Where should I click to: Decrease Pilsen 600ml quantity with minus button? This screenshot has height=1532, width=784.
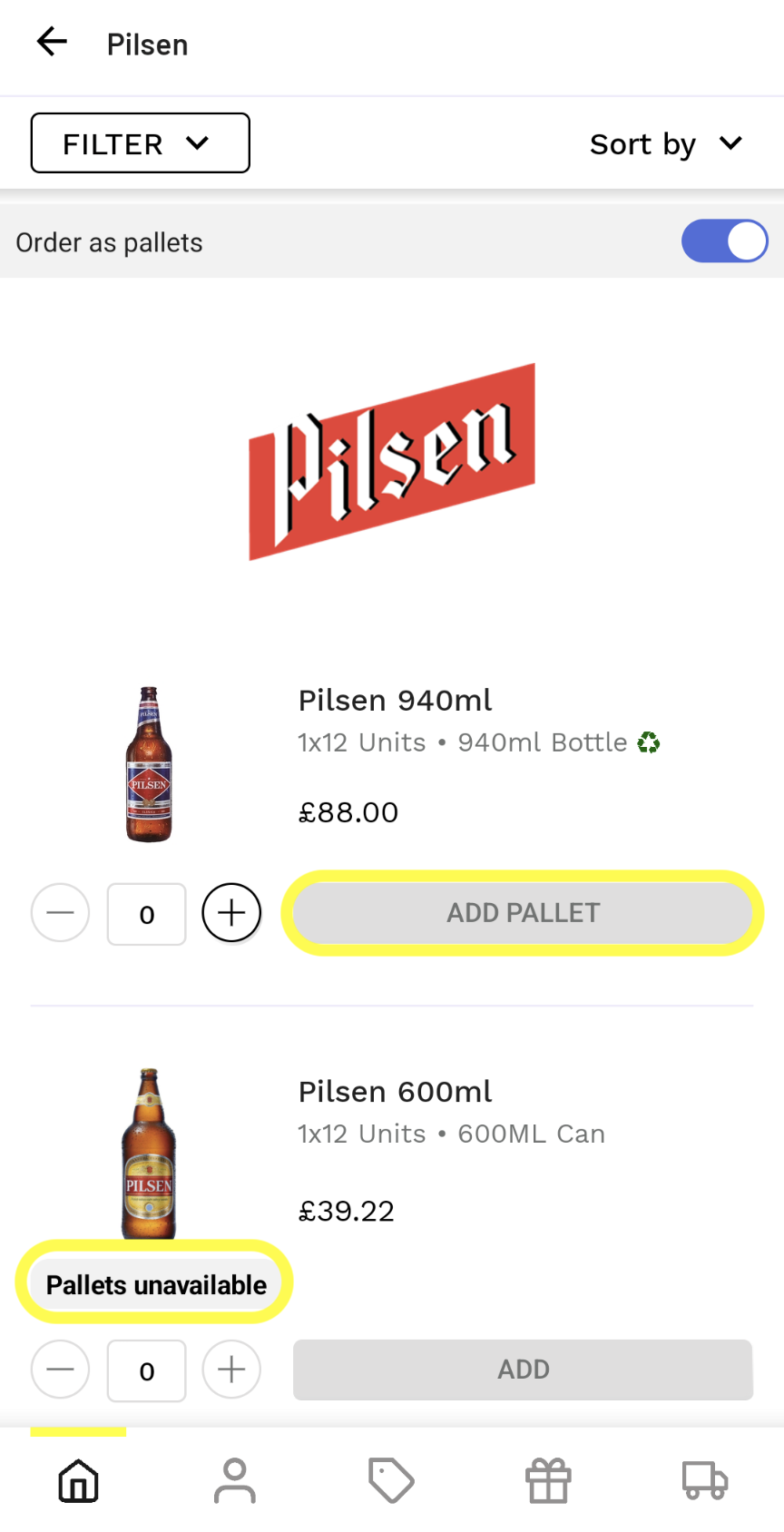click(x=60, y=1370)
